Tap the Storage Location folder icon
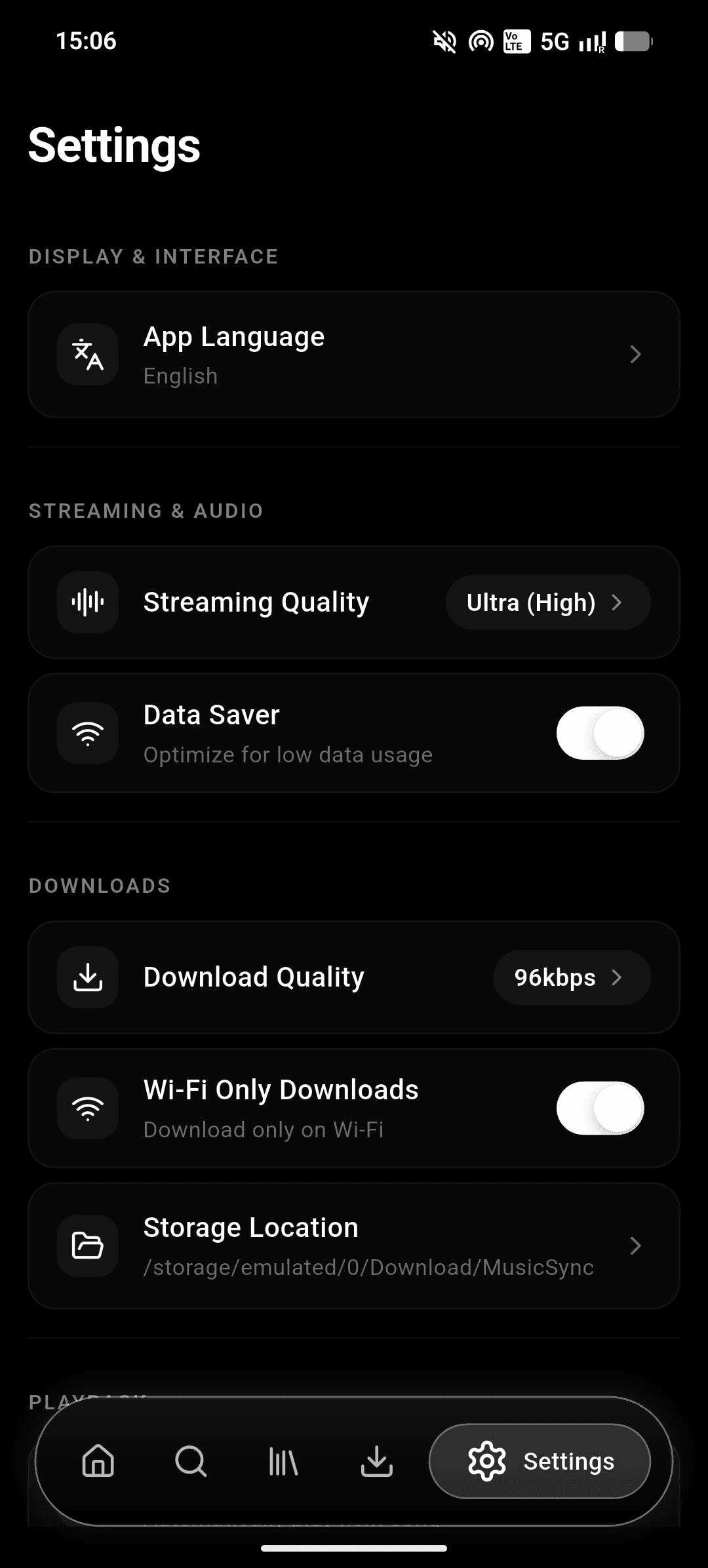This screenshot has width=708, height=1568. [87, 1245]
